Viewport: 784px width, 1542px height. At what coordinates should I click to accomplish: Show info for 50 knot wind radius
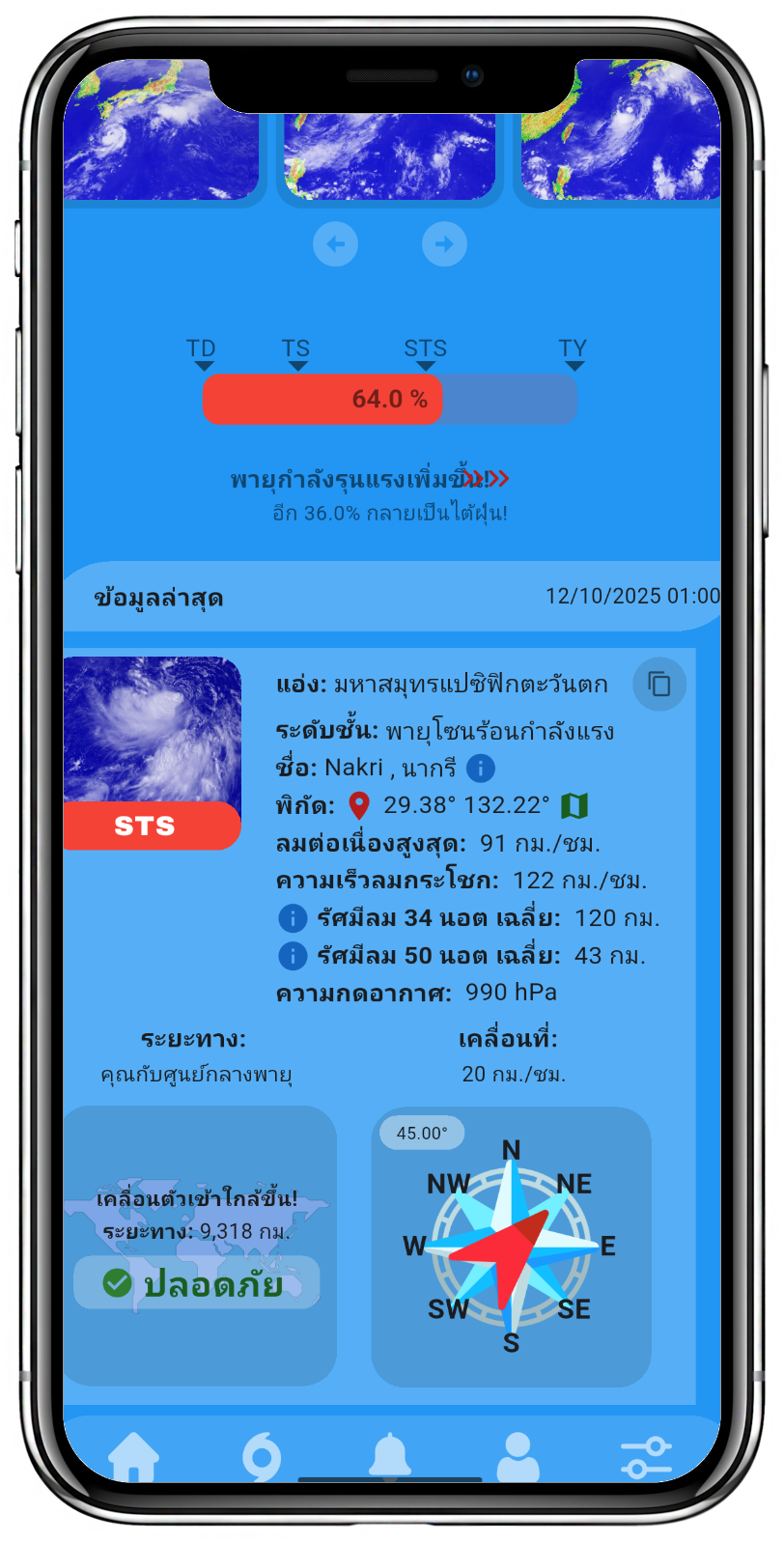[x=293, y=956]
